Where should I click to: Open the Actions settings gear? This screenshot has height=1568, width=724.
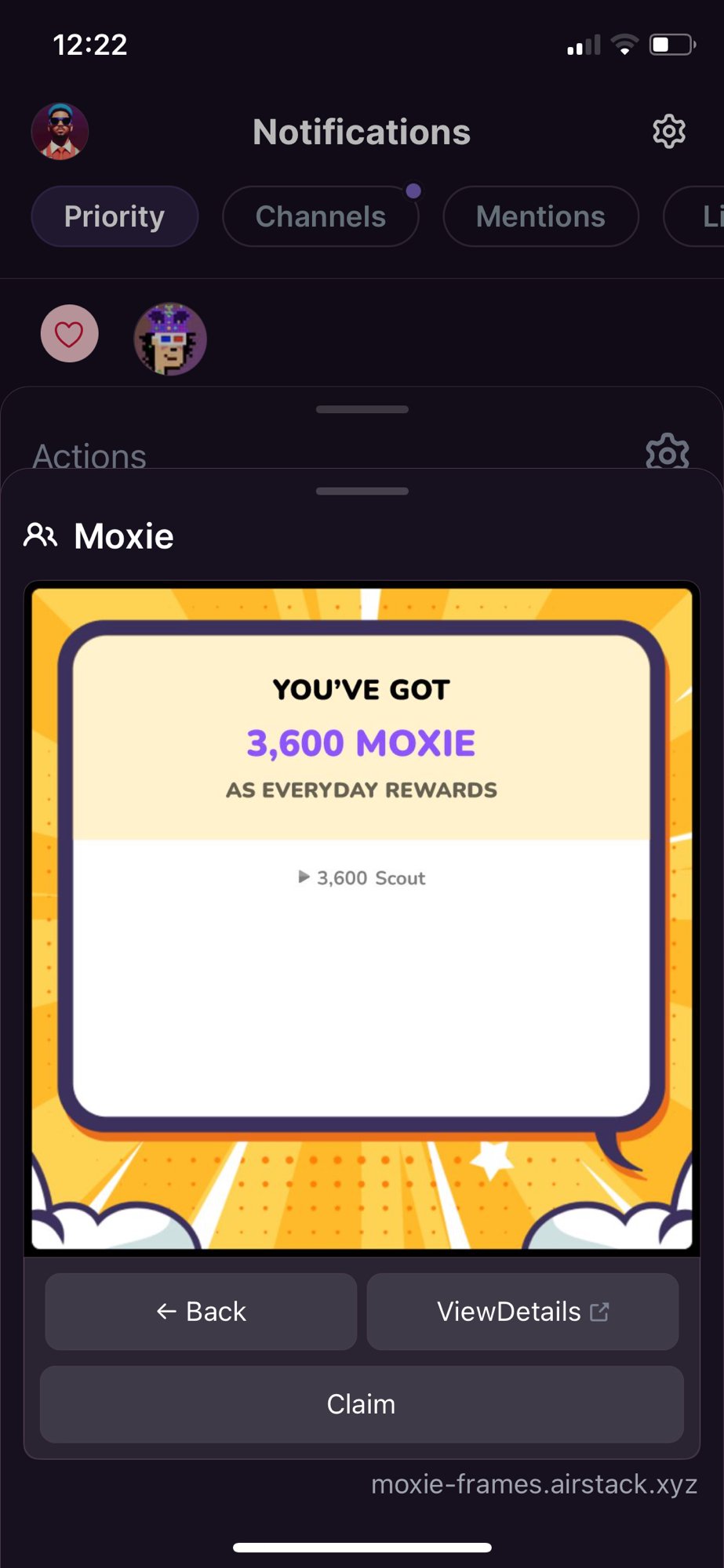point(667,452)
